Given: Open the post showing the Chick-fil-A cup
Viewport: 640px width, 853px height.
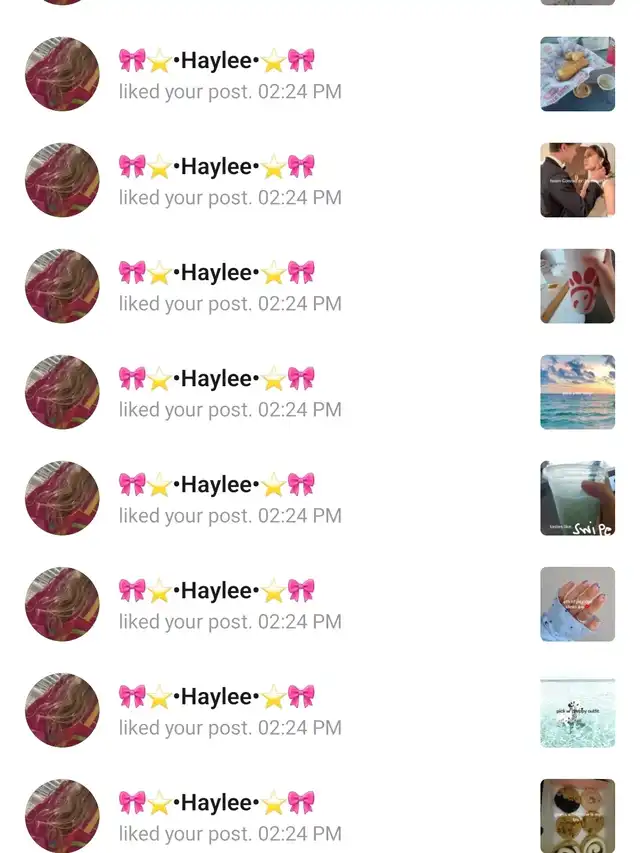Looking at the screenshot, I should (577, 286).
